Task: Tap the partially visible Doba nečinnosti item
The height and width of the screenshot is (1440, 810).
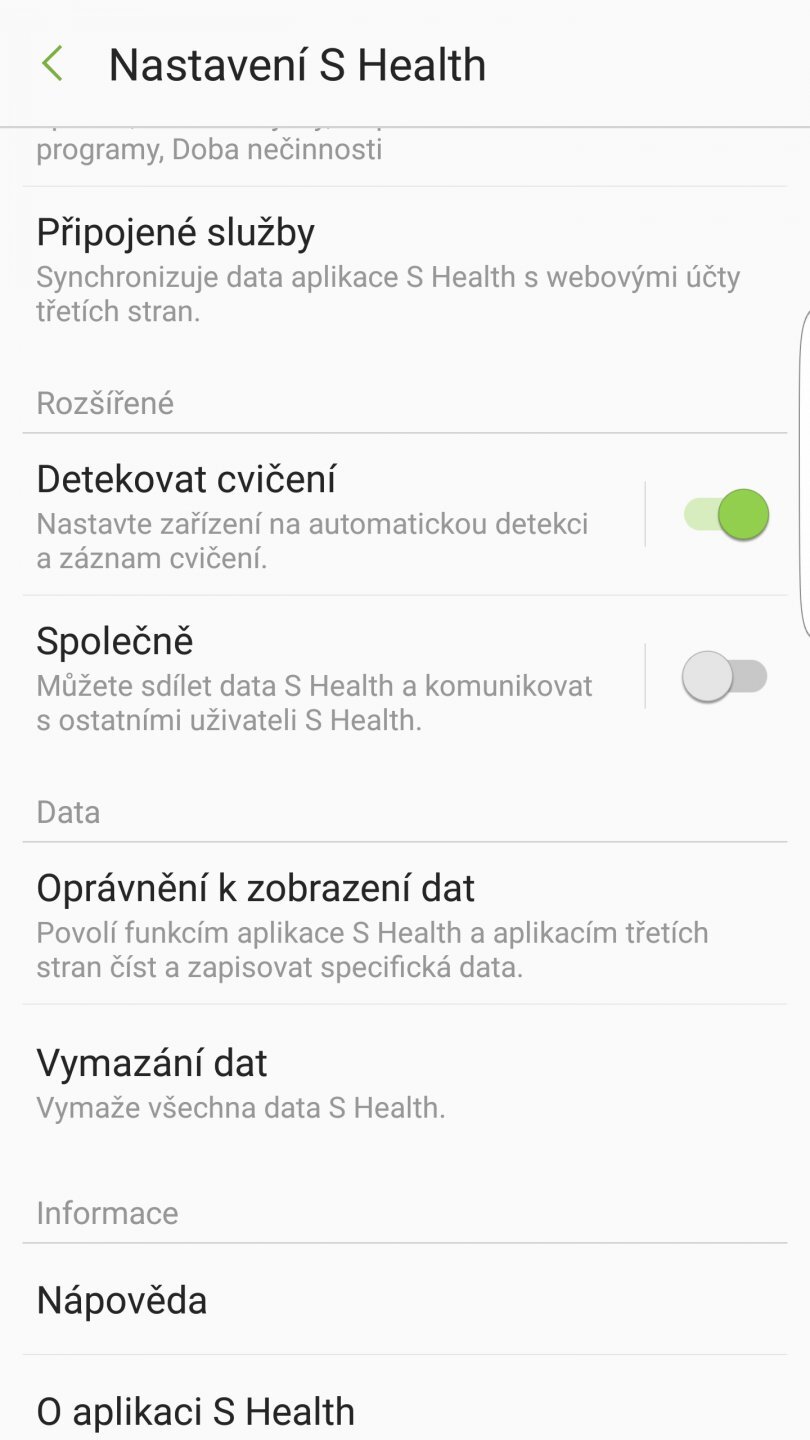Action: coord(210,148)
